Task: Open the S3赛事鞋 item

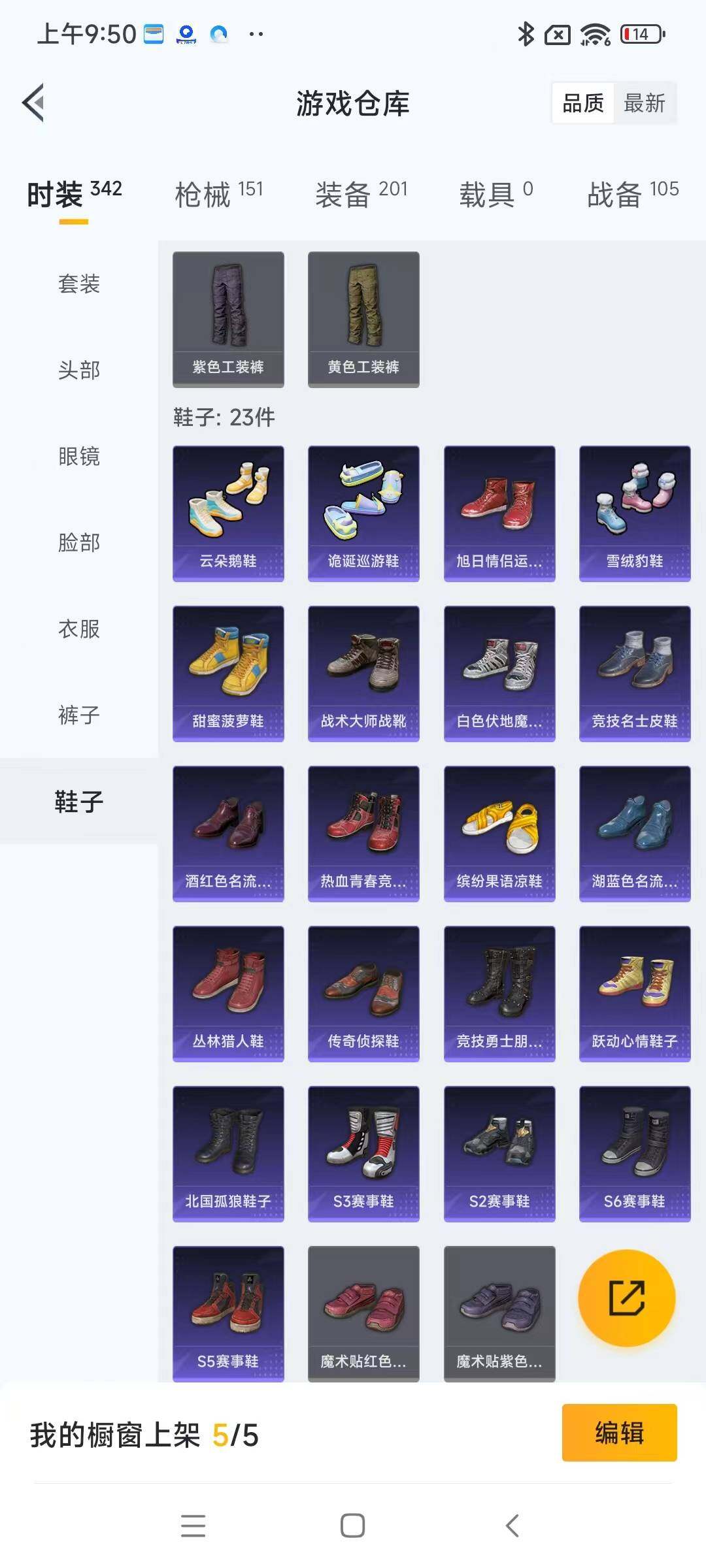Action: coord(363,1153)
